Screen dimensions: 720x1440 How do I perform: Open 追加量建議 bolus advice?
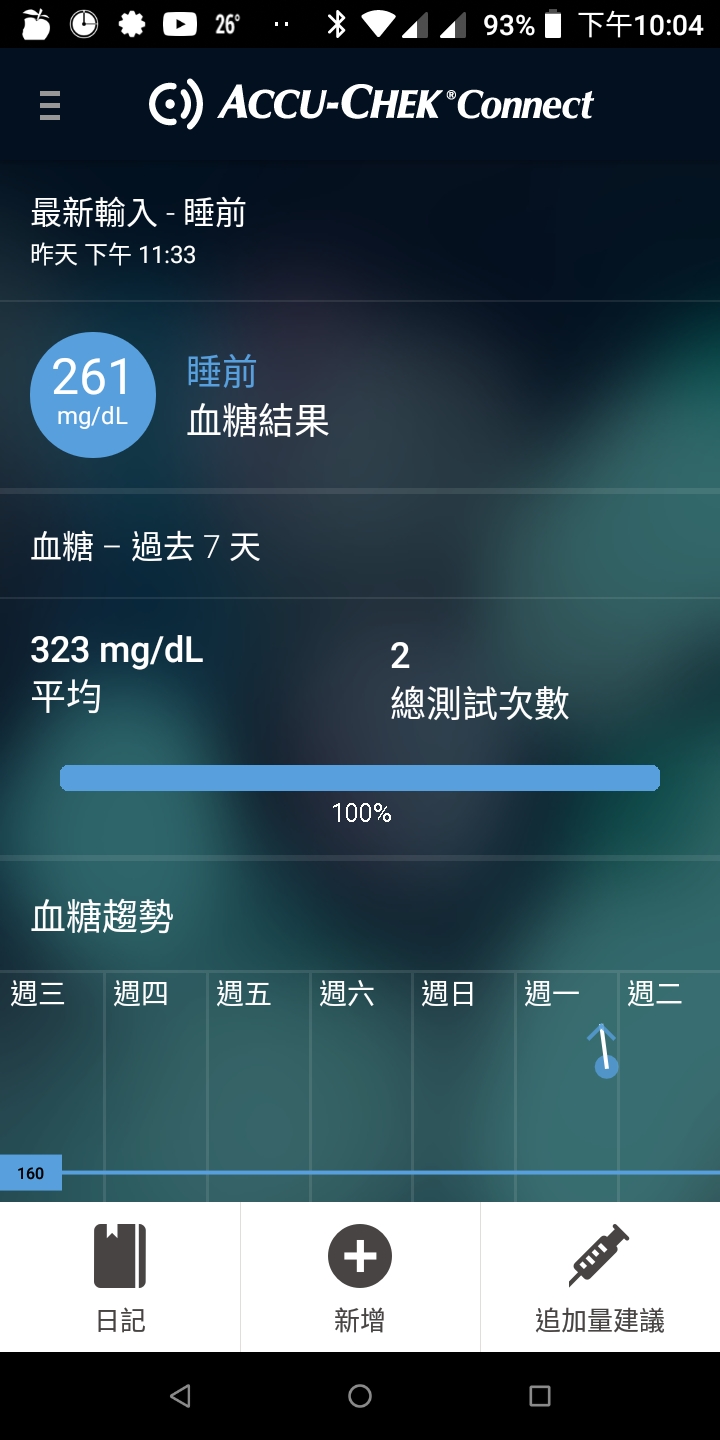(x=600, y=1277)
